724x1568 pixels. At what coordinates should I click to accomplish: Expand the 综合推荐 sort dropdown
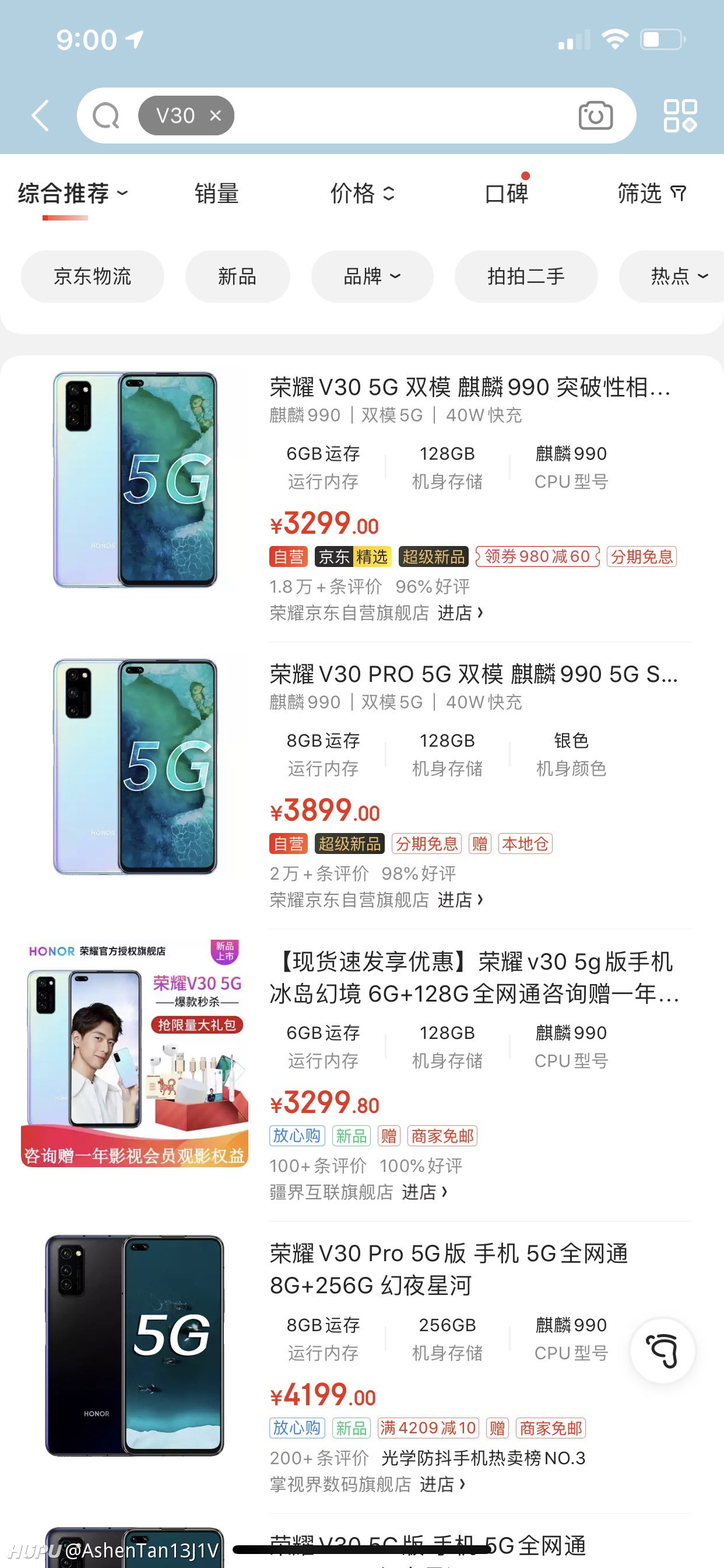tap(73, 194)
